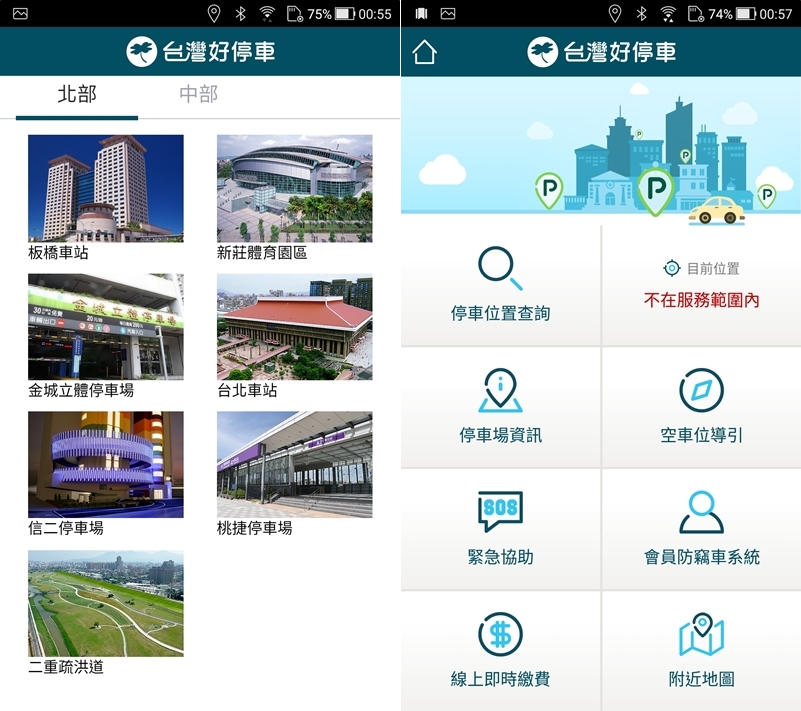Select the 北部 tab
The image size is (801, 711).
(77, 95)
